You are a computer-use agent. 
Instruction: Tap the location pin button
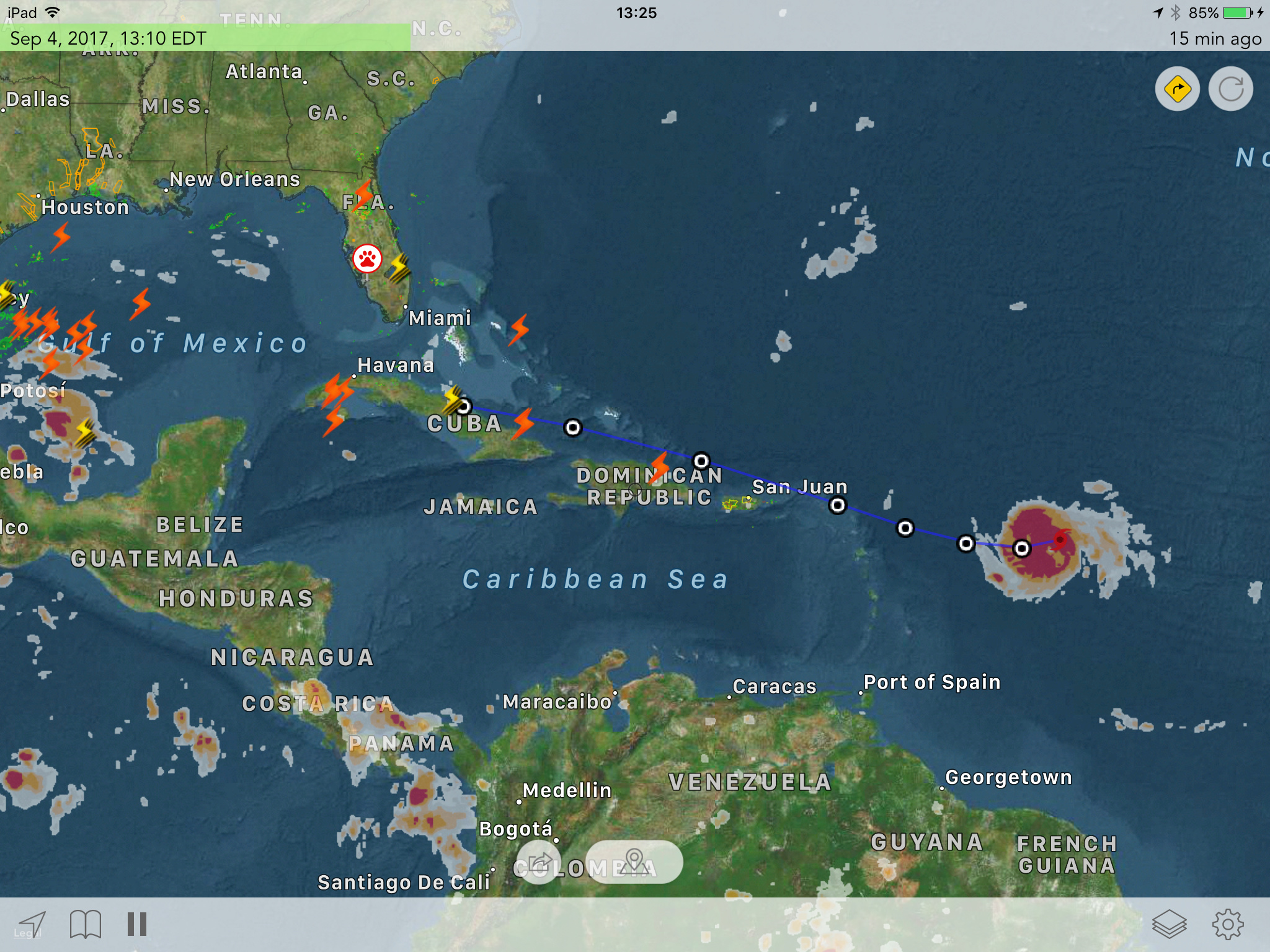click(634, 862)
